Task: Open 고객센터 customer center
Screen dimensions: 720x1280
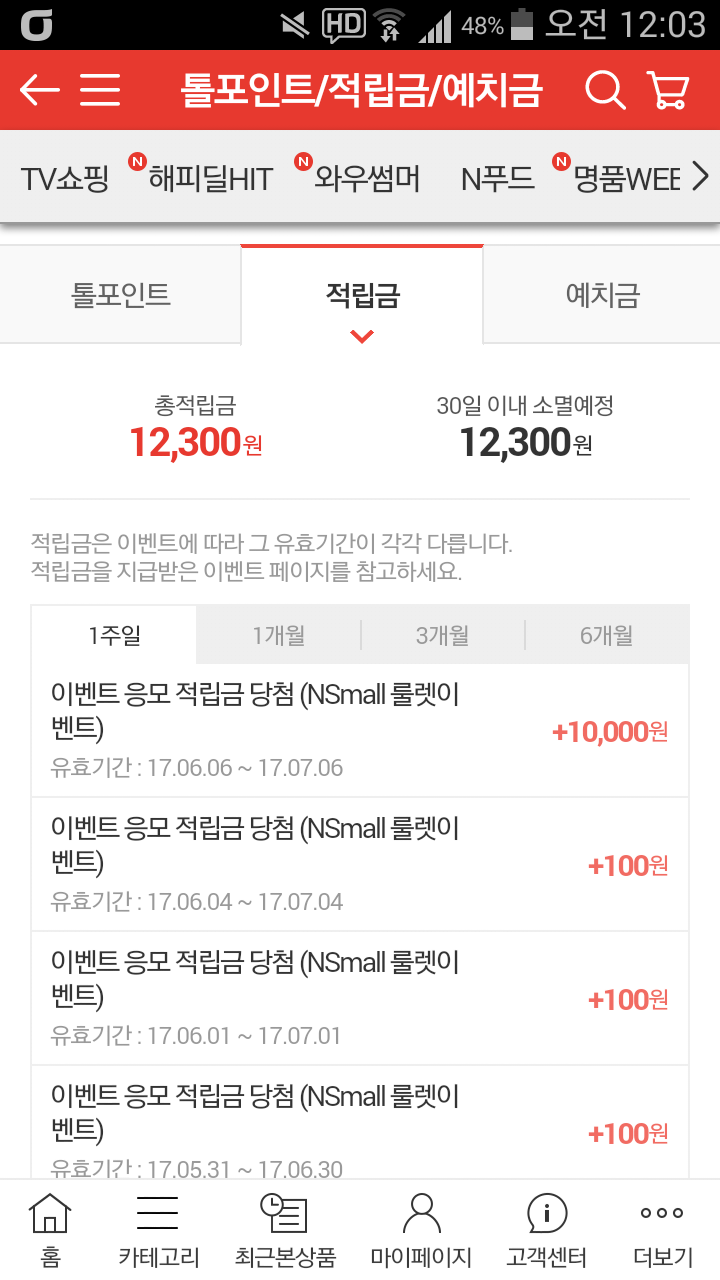Action: coord(546,1230)
